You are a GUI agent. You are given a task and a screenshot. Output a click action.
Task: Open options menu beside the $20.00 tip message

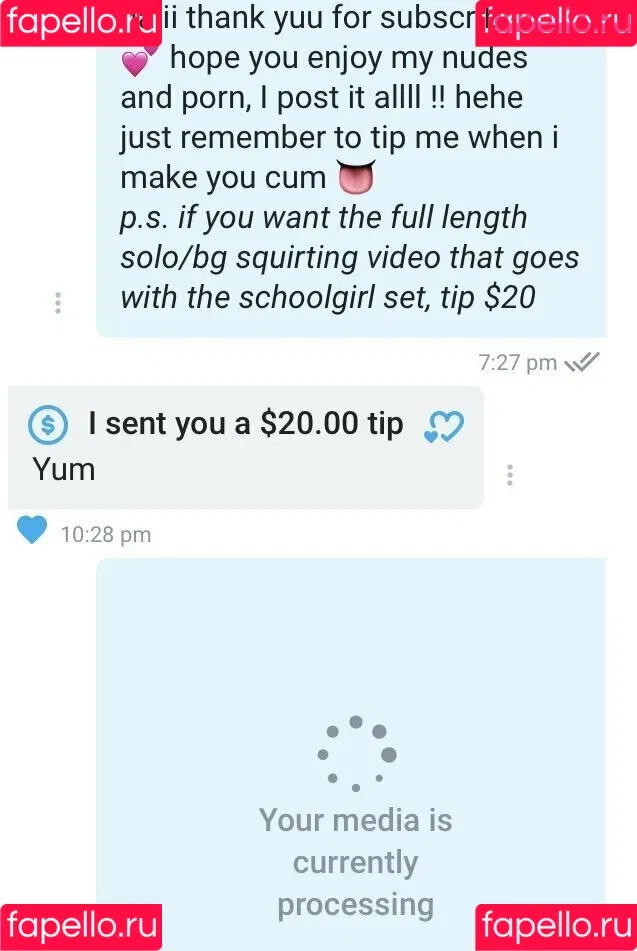pyautogui.click(x=510, y=474)
